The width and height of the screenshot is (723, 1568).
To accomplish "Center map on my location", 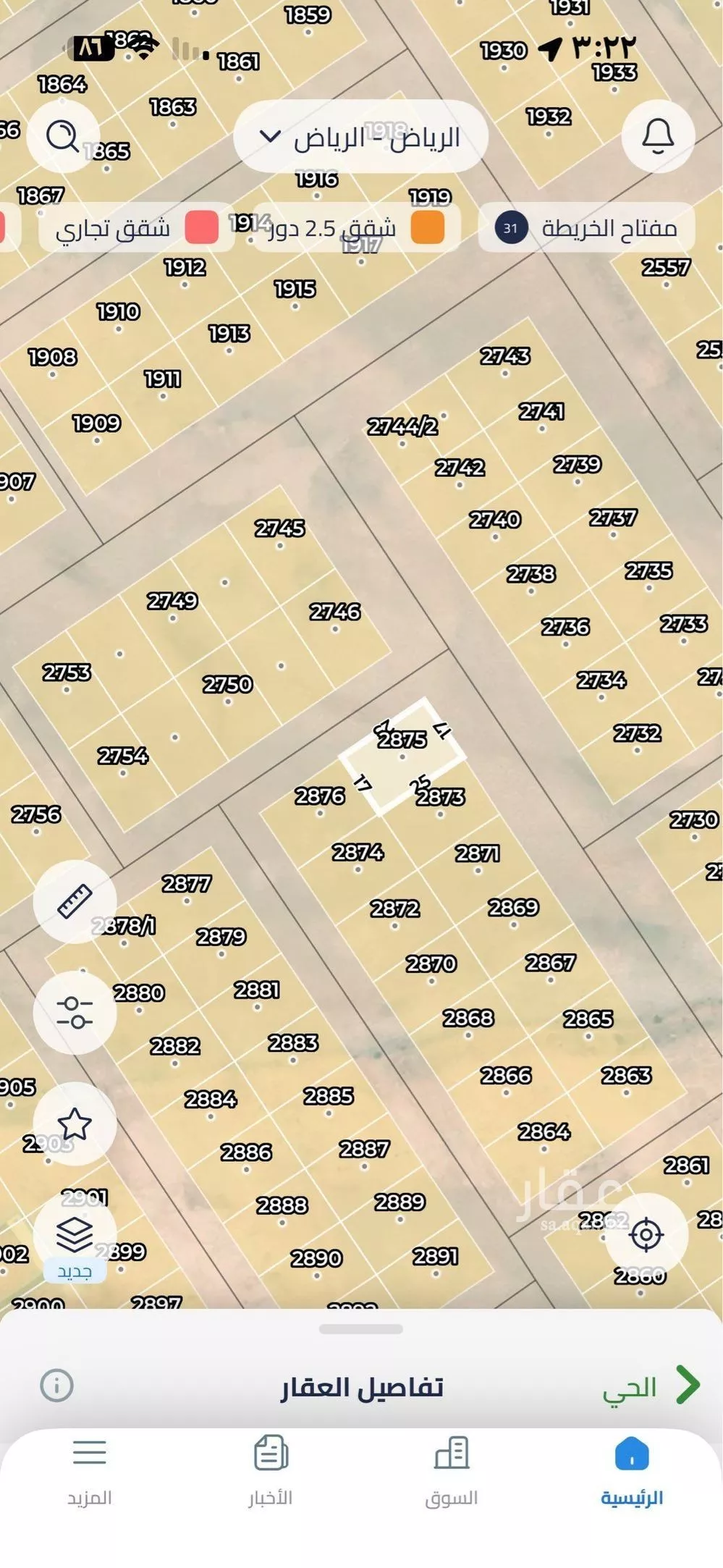I will (646, 1234).
